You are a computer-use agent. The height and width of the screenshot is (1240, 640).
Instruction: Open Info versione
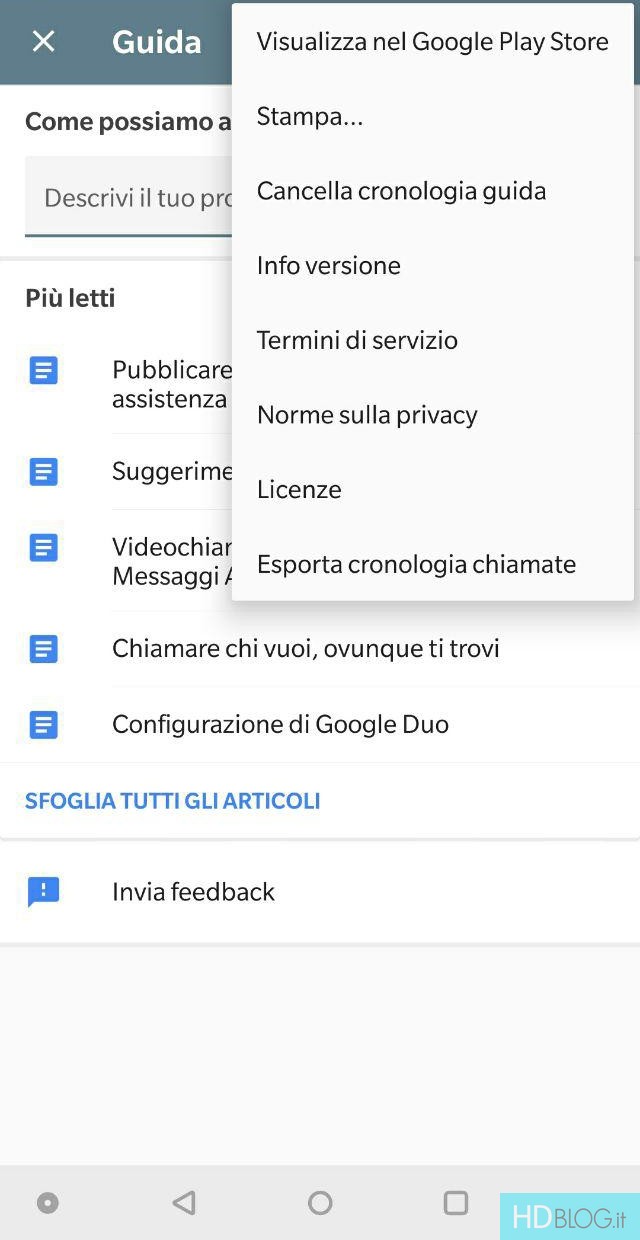(x=328, y=266)
